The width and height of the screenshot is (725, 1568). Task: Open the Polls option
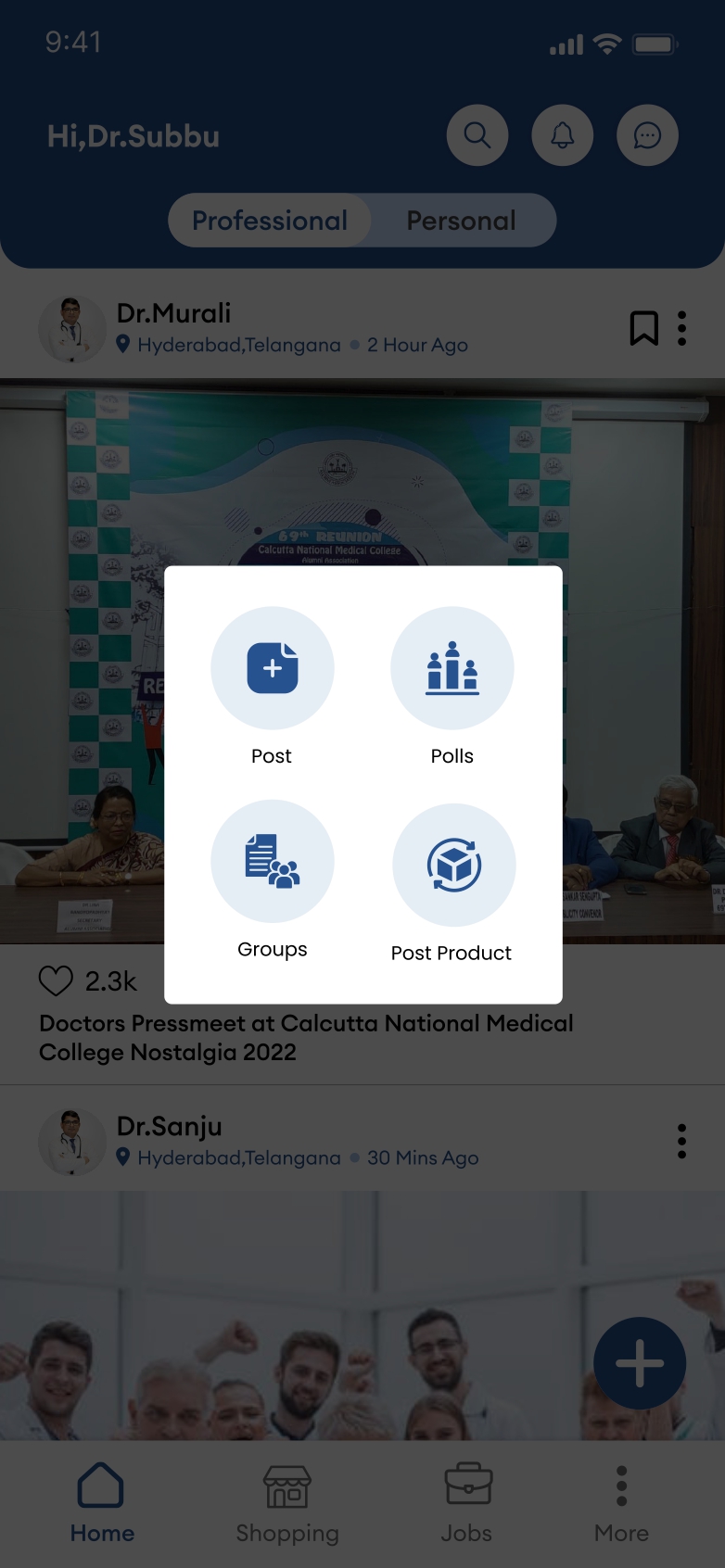coord(452,668)
